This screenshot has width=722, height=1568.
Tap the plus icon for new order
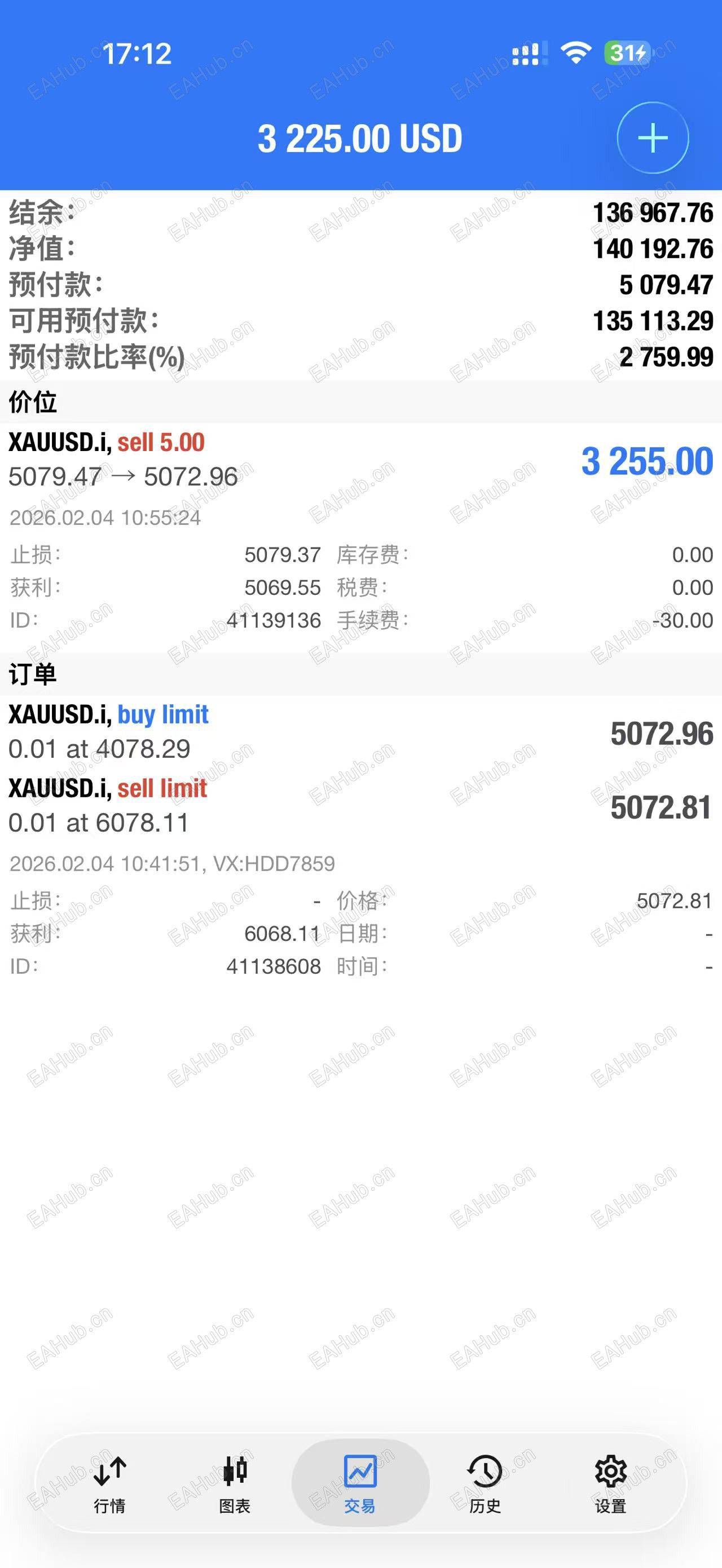click(653, 138)
